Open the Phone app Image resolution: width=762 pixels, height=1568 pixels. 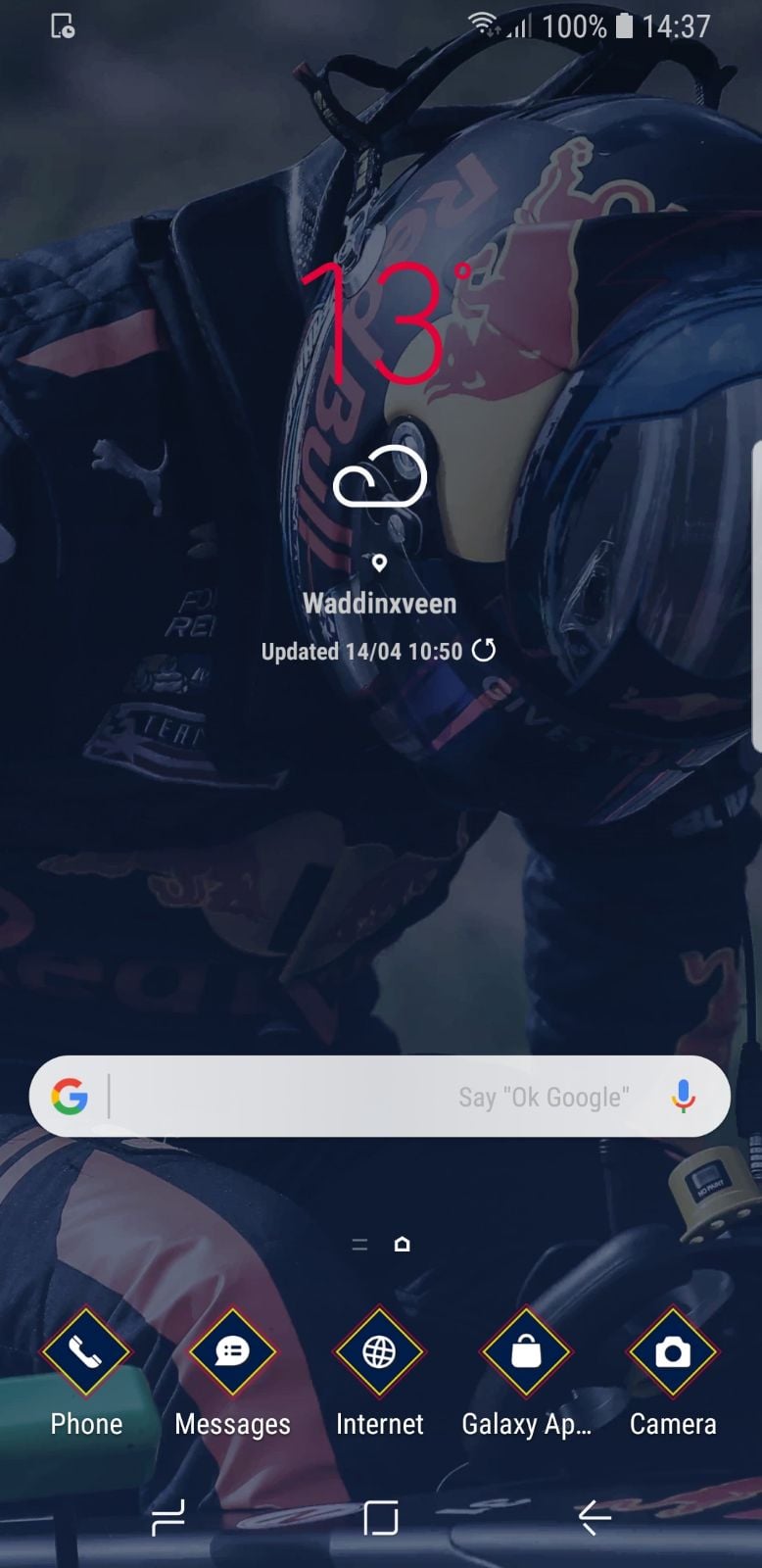[x=85, y=1352]
